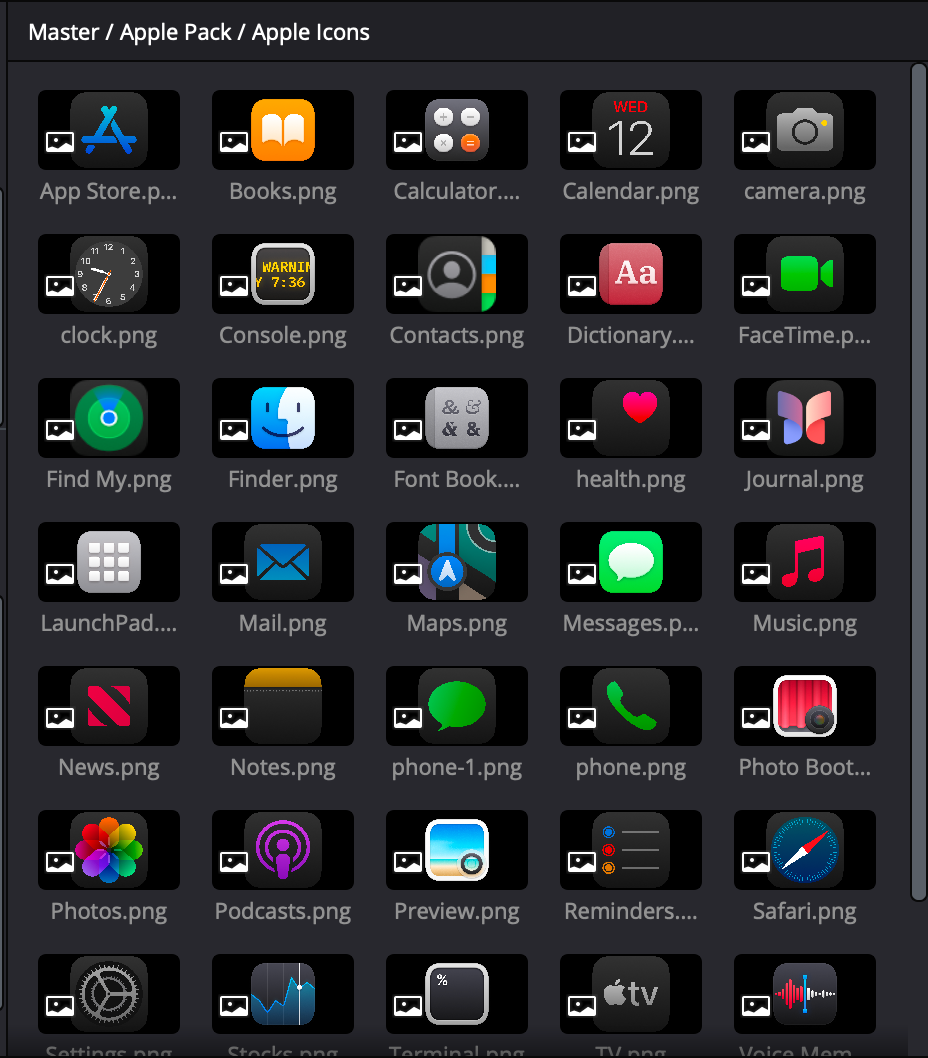Select the Podcasts.png thumbnail
This screenshot has height=1058, width=928.
(x=283, y=850)
